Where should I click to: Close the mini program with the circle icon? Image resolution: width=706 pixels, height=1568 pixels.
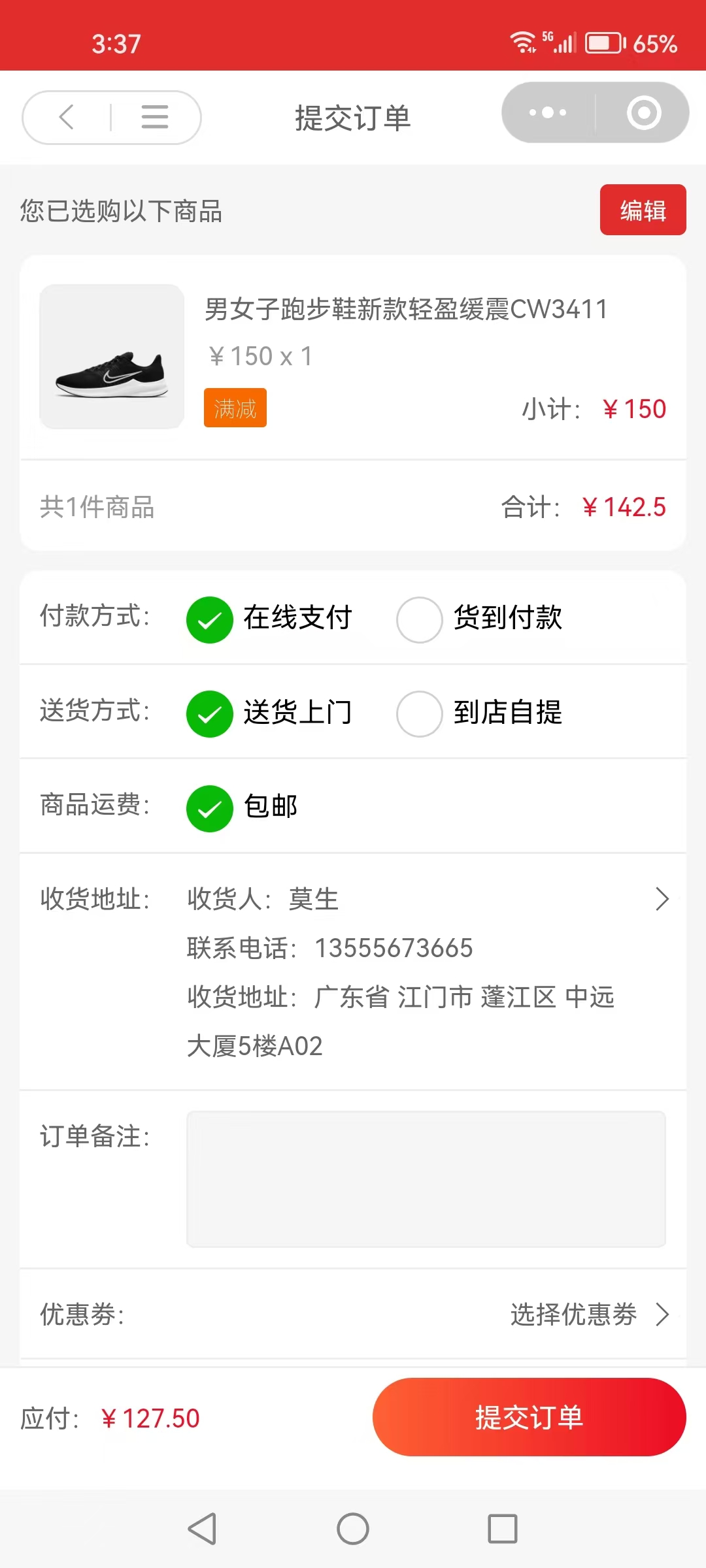[643, 112]
